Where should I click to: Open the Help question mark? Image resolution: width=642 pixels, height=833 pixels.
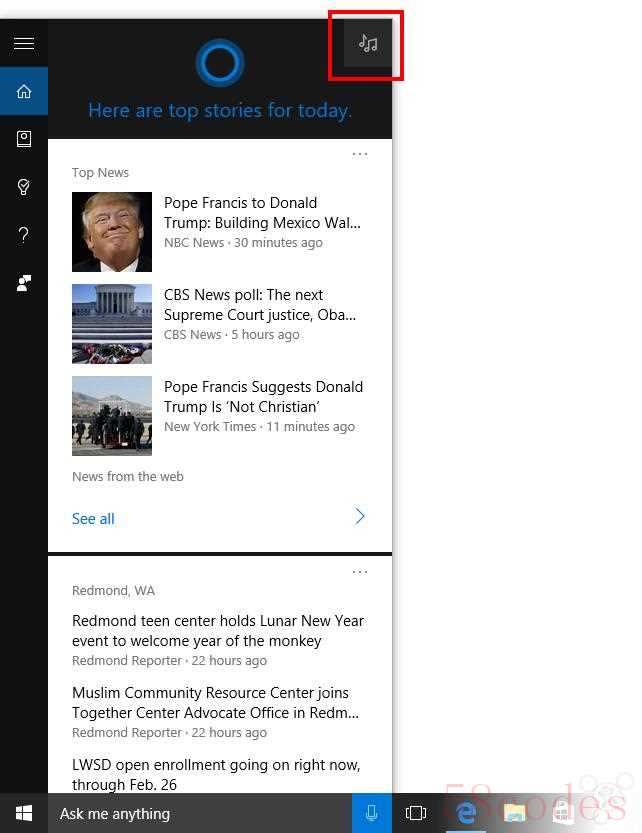tap(24, 235)
